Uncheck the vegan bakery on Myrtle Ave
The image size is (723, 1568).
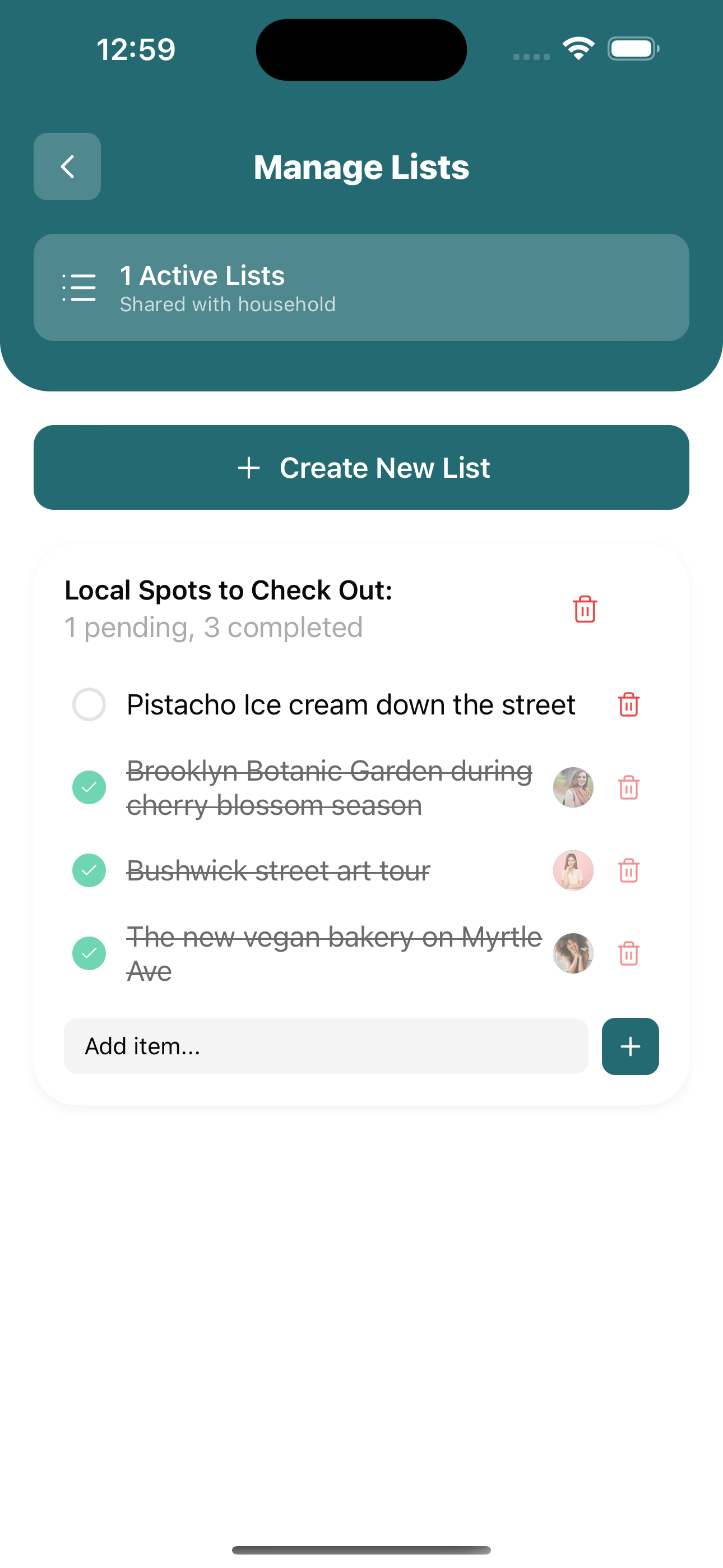89,954
